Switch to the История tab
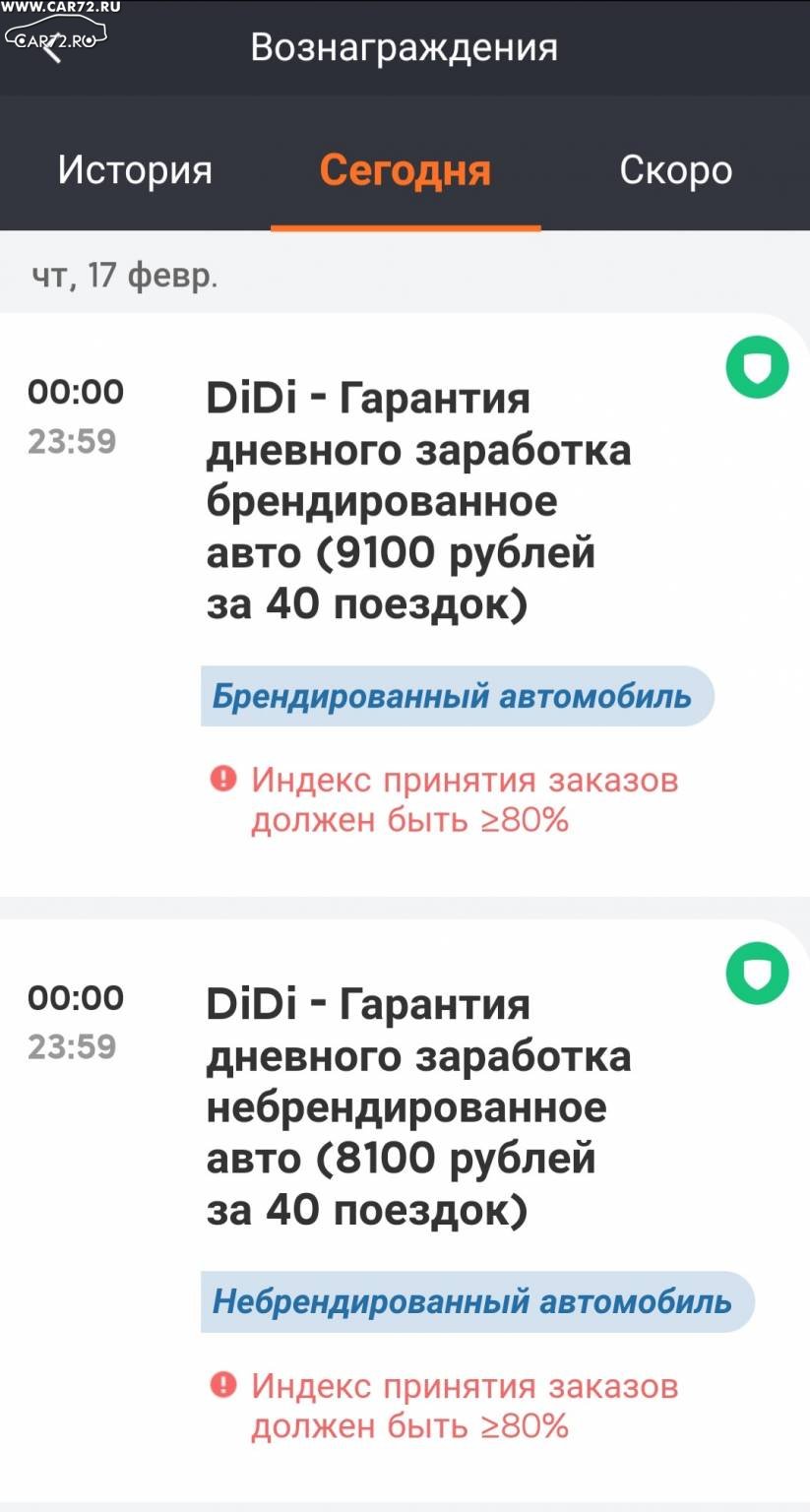810x1512 pixels. coord(135,170)
